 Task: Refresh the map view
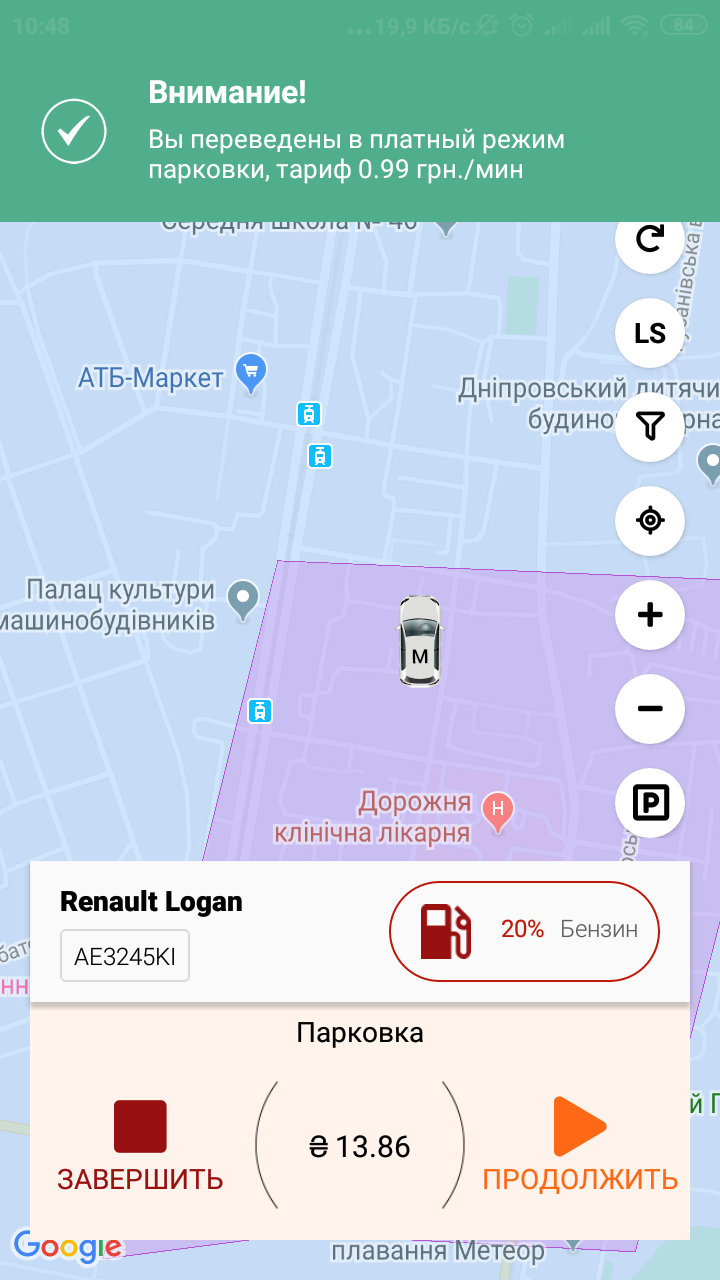pos(650,240)
